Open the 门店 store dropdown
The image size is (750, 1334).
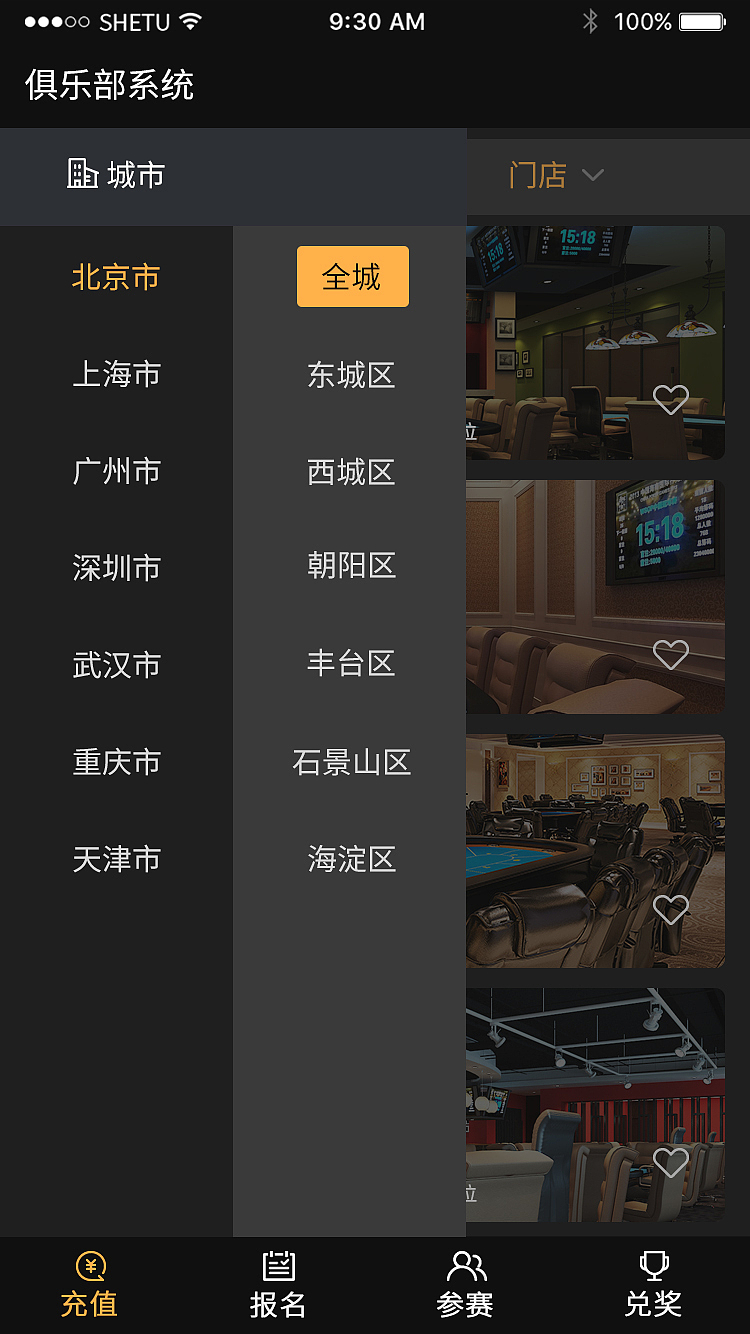coord(556,174)
